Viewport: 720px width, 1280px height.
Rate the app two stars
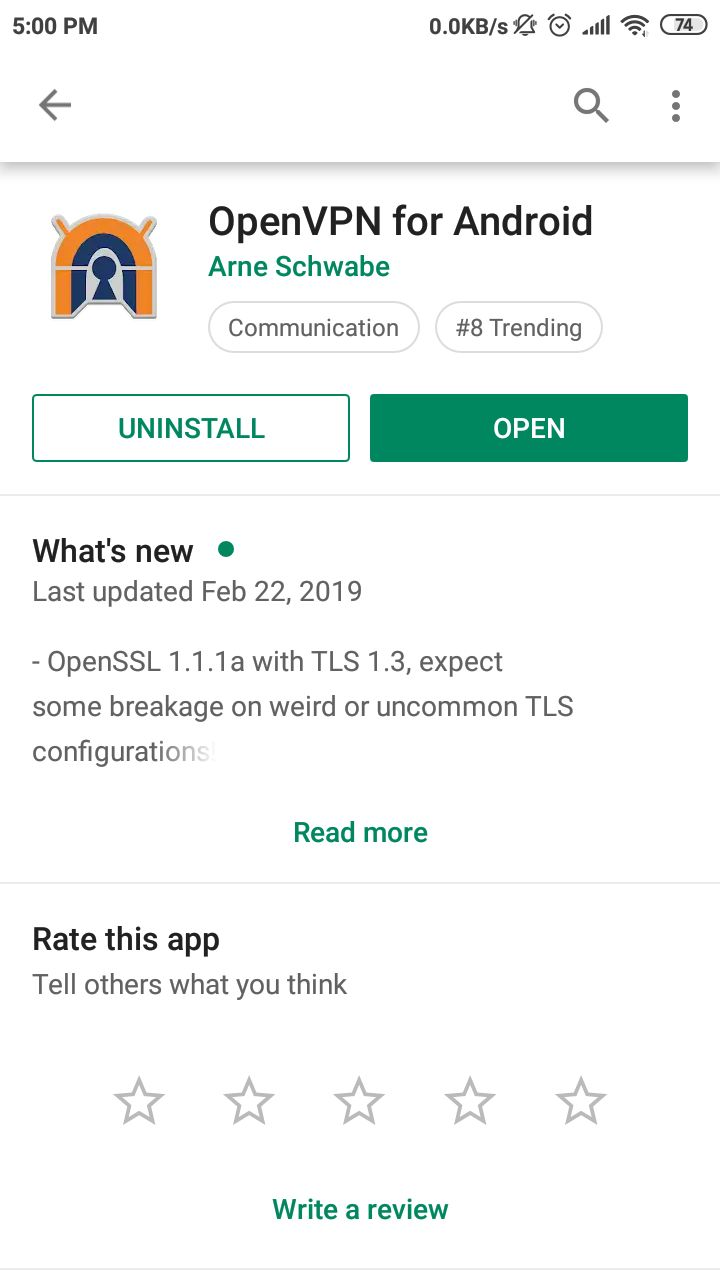pos(249,1102)
